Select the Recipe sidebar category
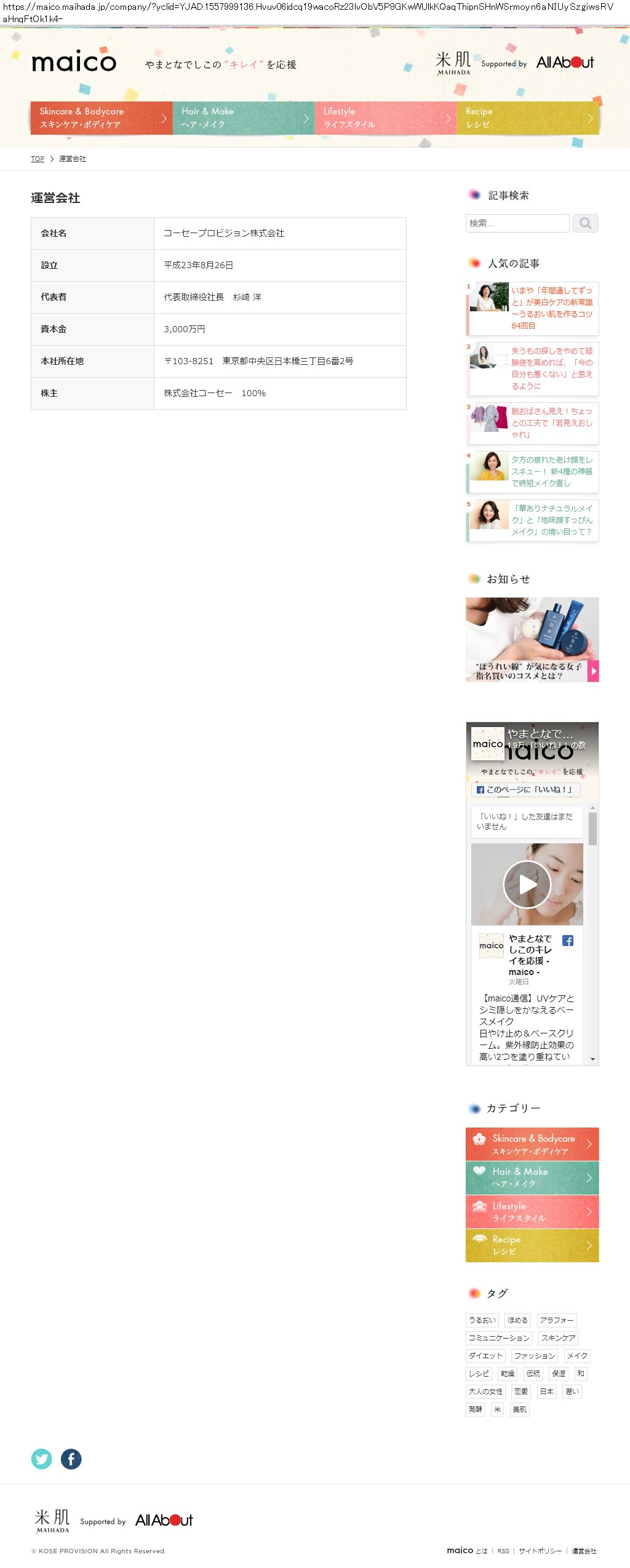 pyautogui.click(x=532, y=1245)
